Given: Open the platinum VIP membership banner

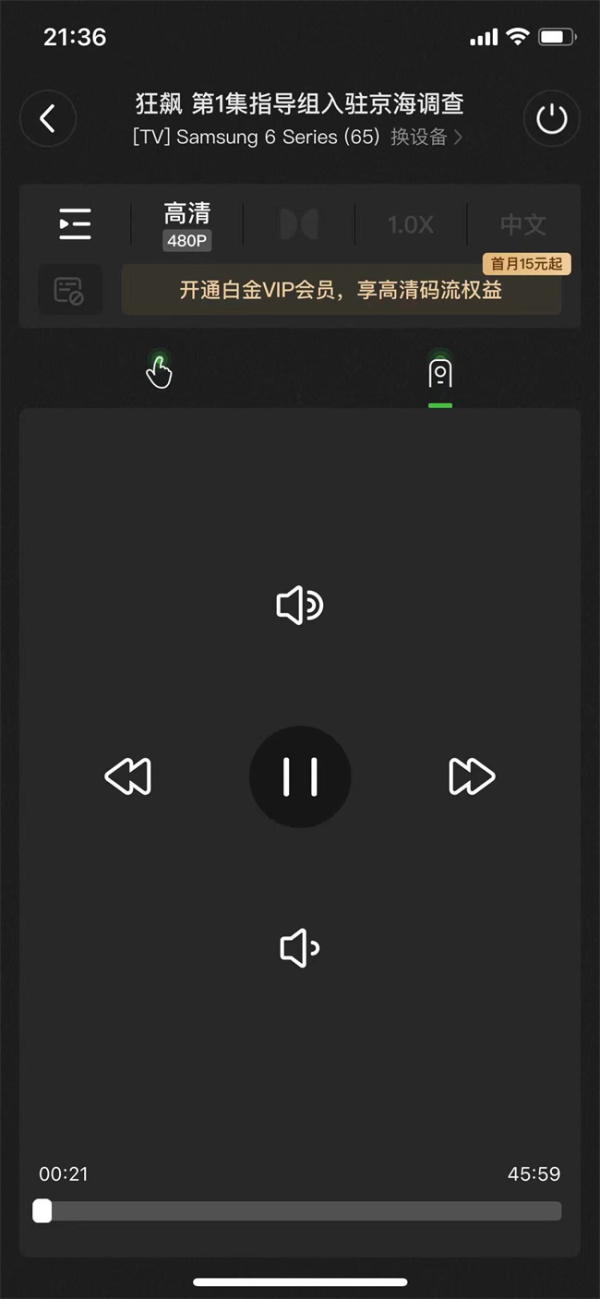Looking at the screenshot, I should (341, 290).
